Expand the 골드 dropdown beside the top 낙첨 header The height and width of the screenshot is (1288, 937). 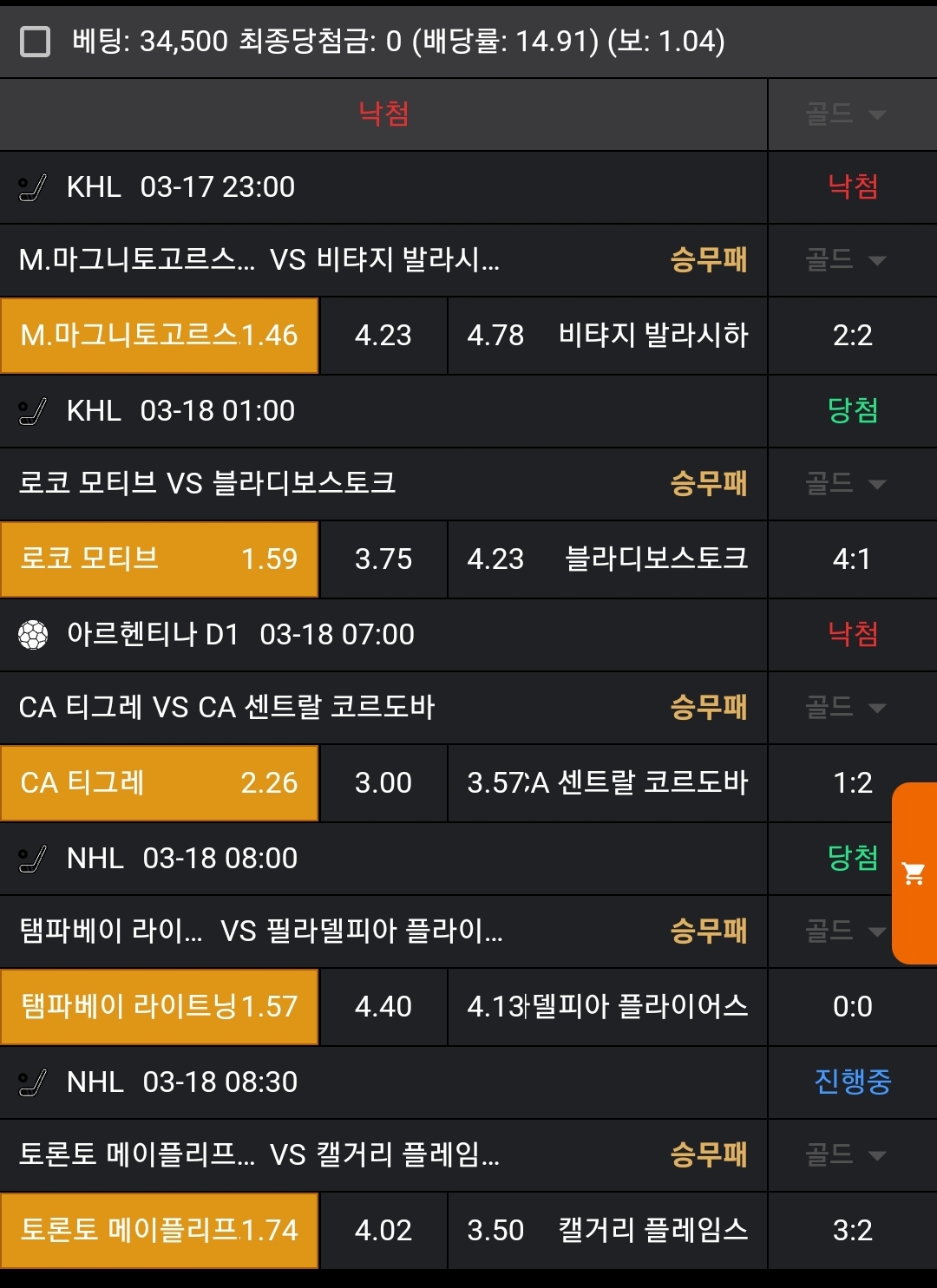(846, 114)
